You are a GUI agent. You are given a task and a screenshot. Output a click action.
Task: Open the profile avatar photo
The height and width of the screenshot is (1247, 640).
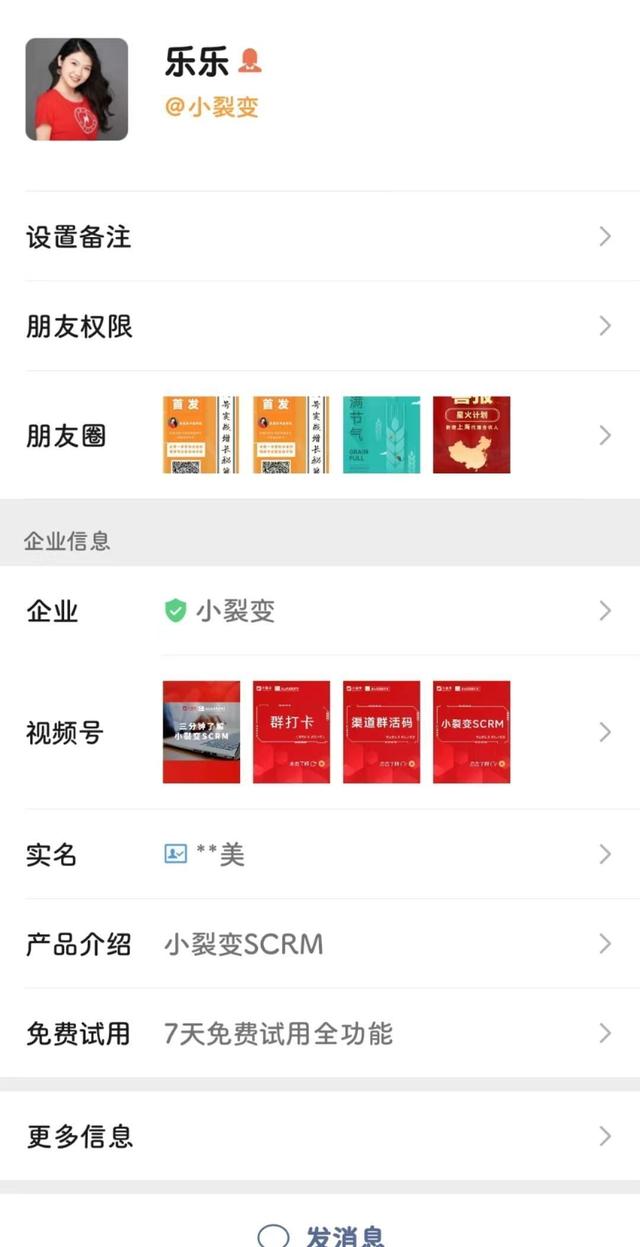[x=76, y=89]
